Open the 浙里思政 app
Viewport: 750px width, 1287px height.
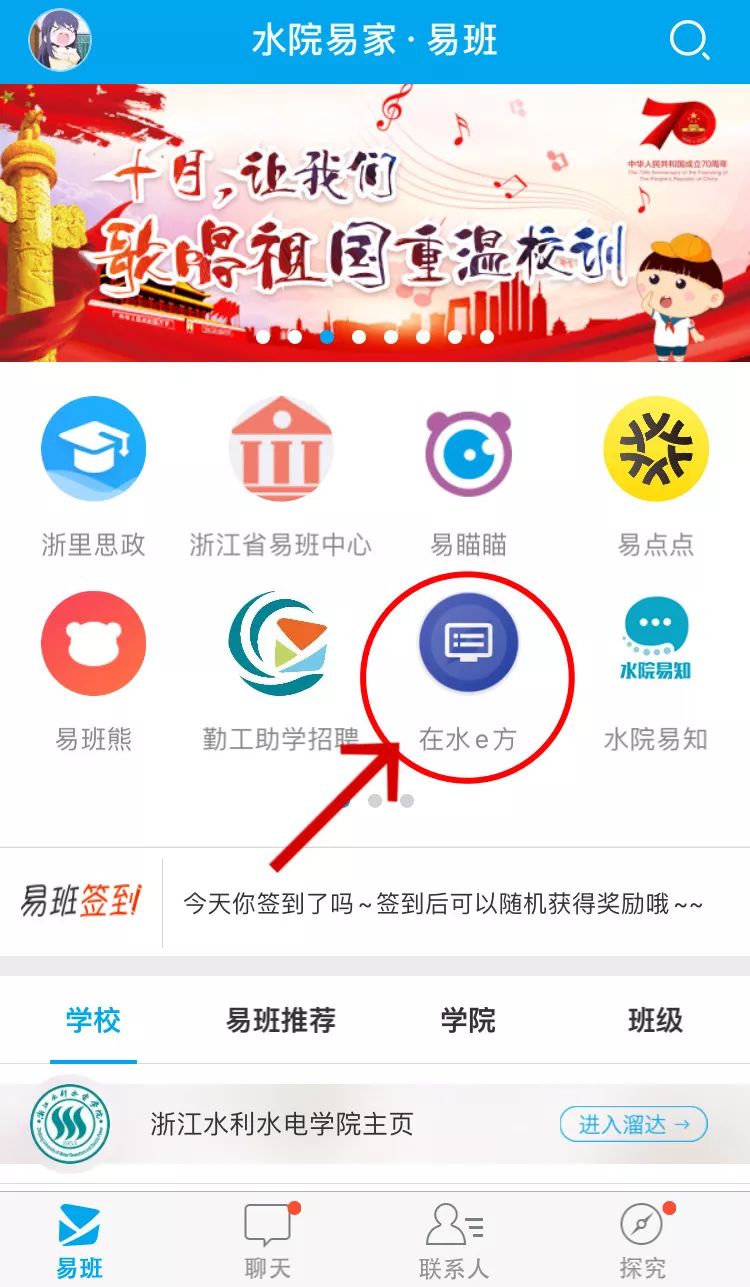tap(93, 449)
